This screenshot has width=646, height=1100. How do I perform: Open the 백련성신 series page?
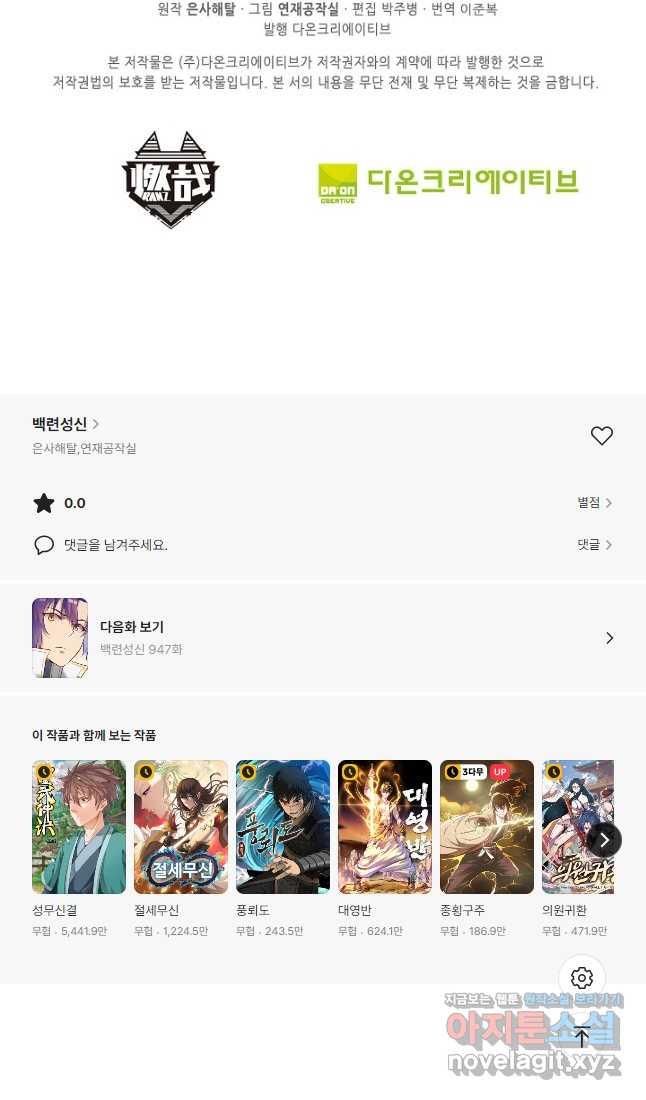[65, 424]
